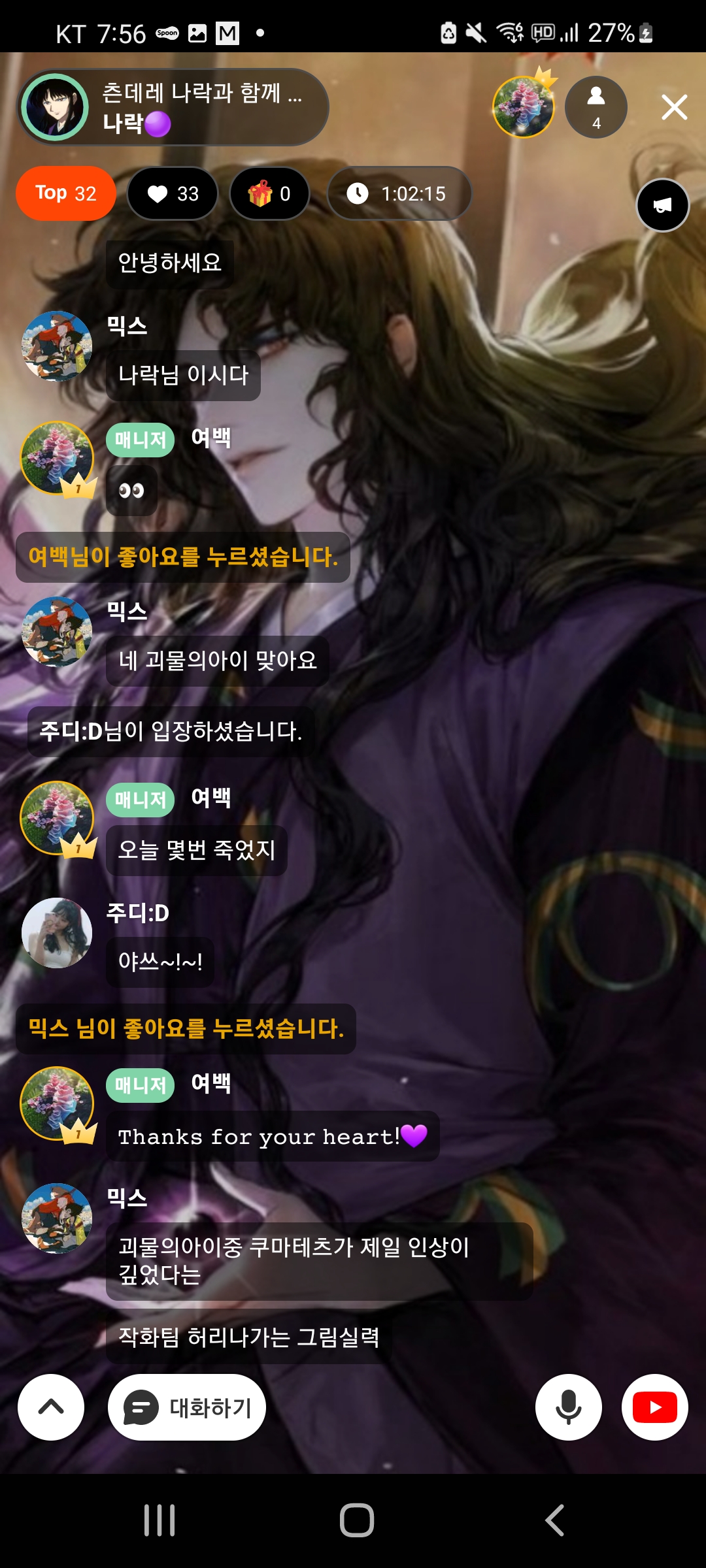Screen dimensions: 706x1568
Task: Go back using system navigation bar
Action: coord(554,1520)
